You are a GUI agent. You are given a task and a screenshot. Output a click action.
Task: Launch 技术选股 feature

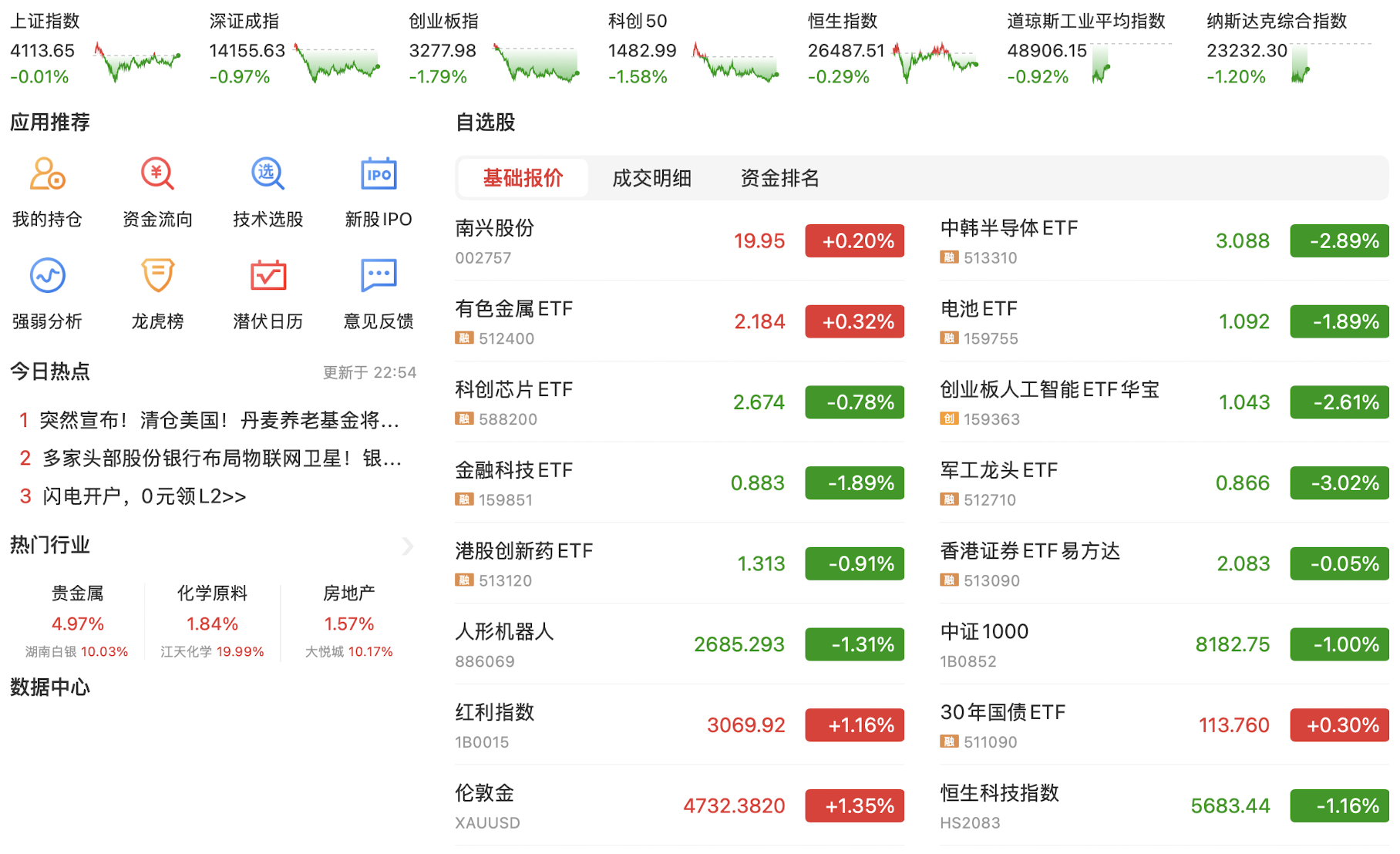pyautogui.click(x=268, y=191)
